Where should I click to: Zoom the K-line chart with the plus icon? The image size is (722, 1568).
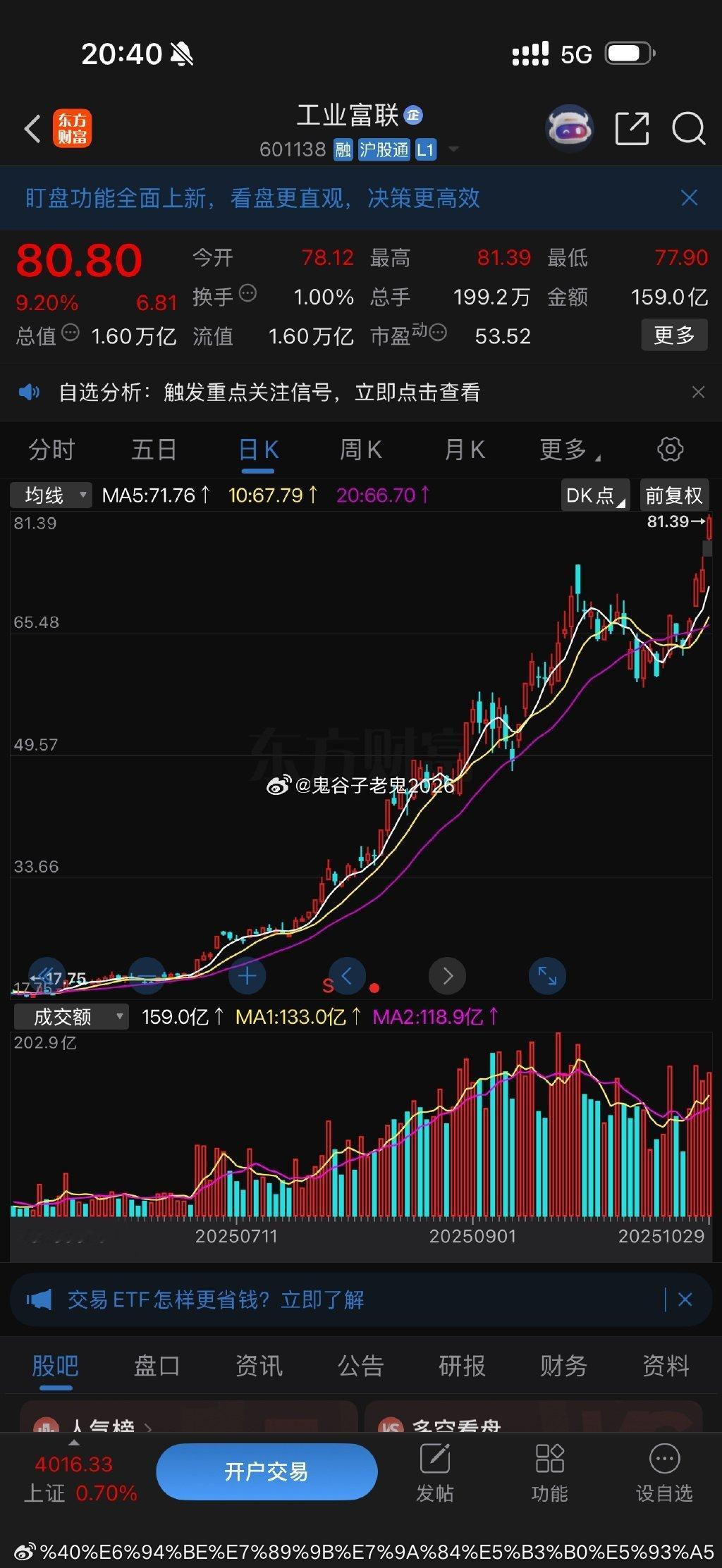click(x=247, y=976)
